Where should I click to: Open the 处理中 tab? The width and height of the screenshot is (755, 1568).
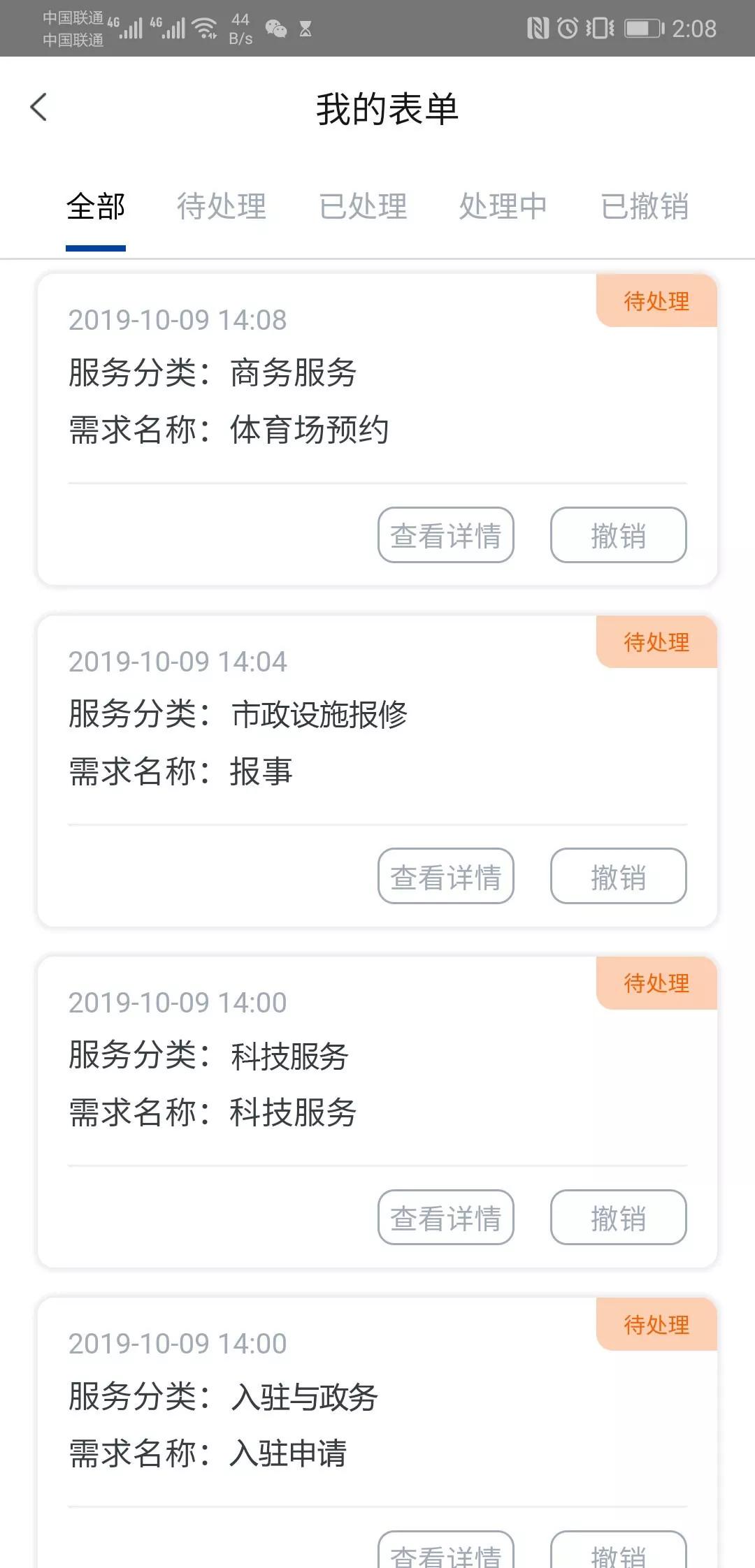tap(503, 206)
